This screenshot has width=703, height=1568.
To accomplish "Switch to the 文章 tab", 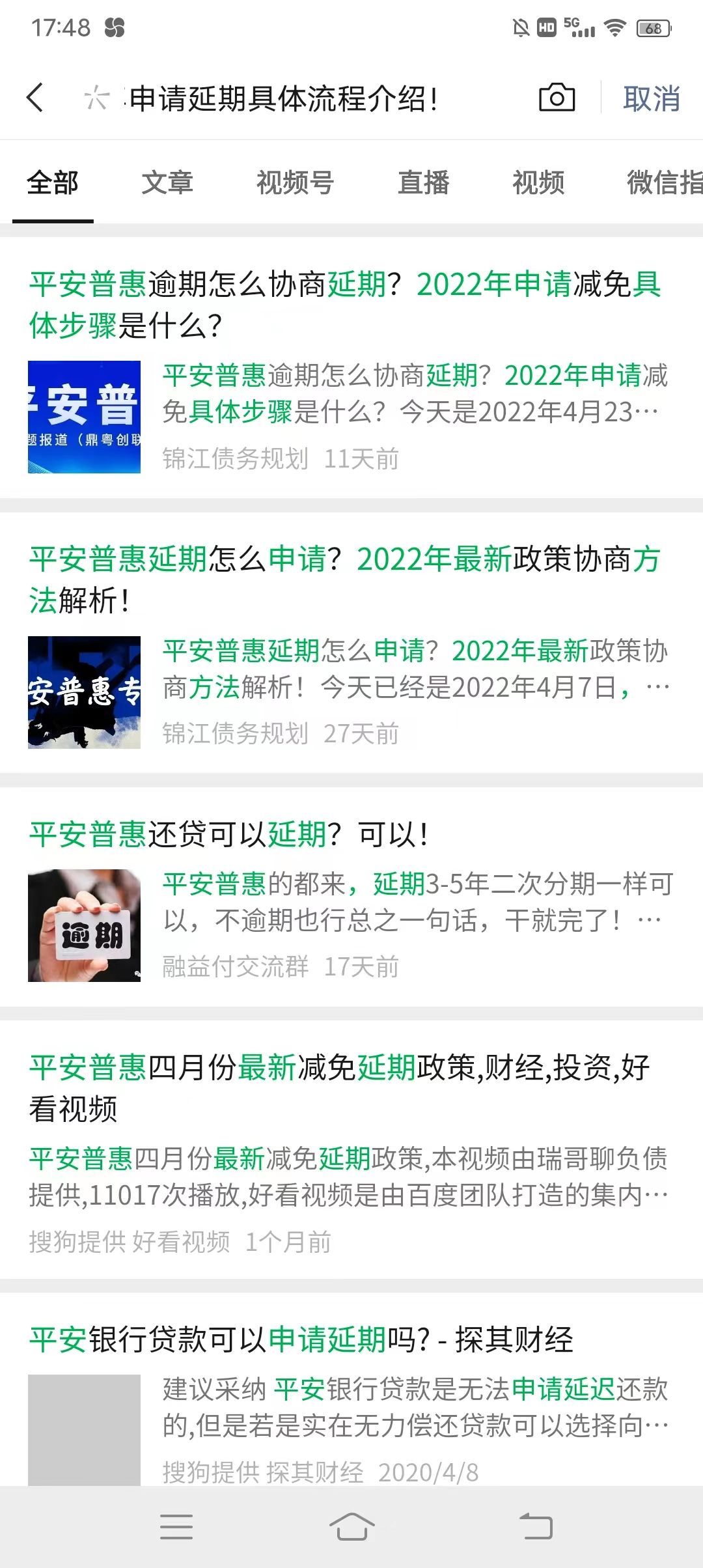I will tap(167, 182).
